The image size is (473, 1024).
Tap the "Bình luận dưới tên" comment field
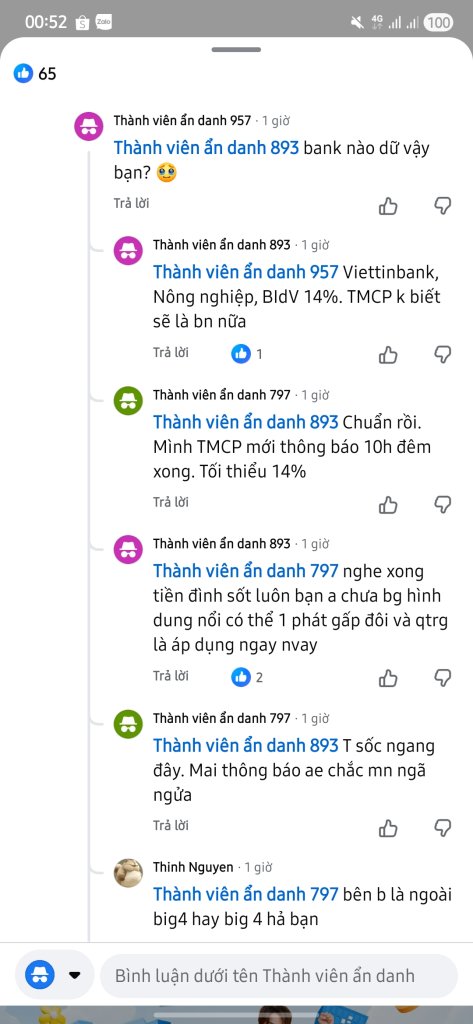point(279,976)
